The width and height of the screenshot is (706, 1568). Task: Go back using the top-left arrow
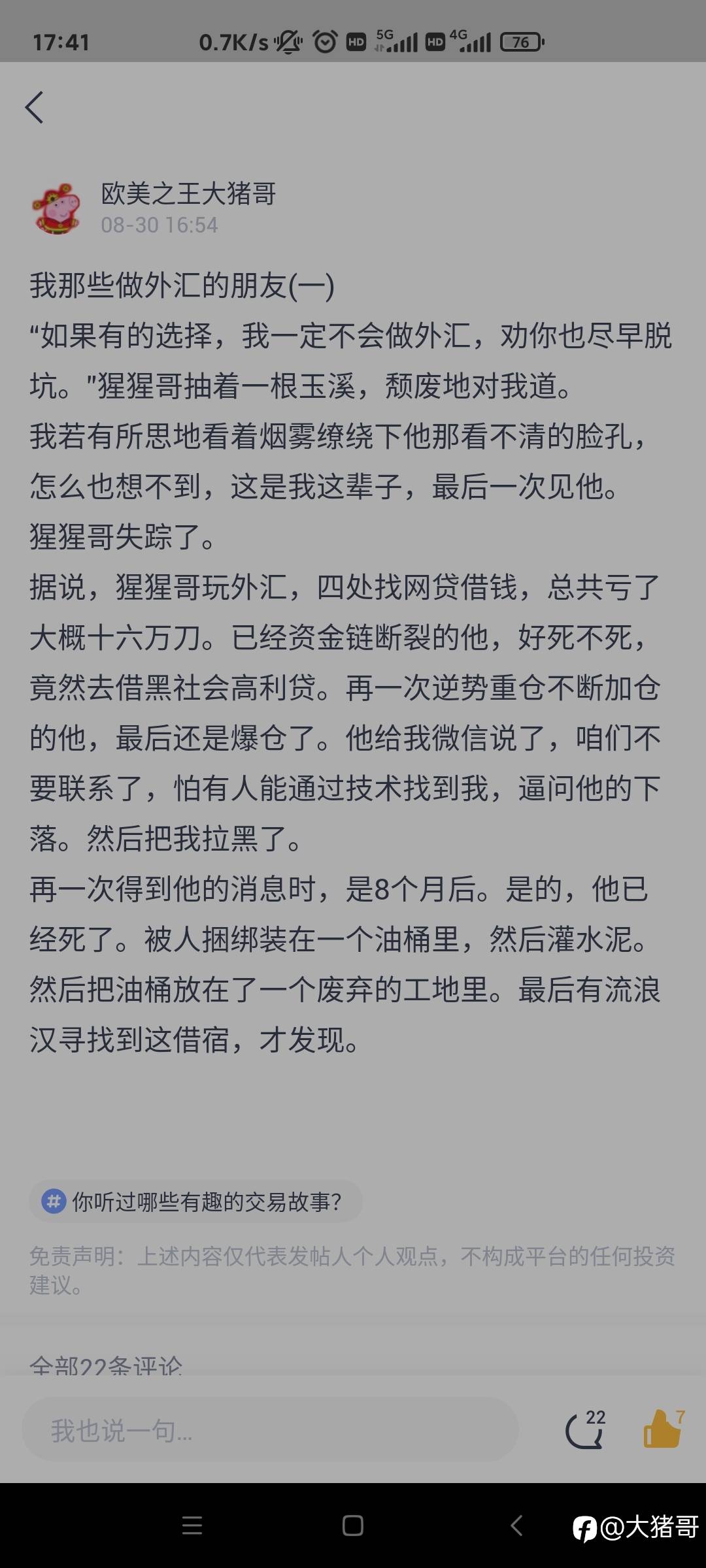34,107
